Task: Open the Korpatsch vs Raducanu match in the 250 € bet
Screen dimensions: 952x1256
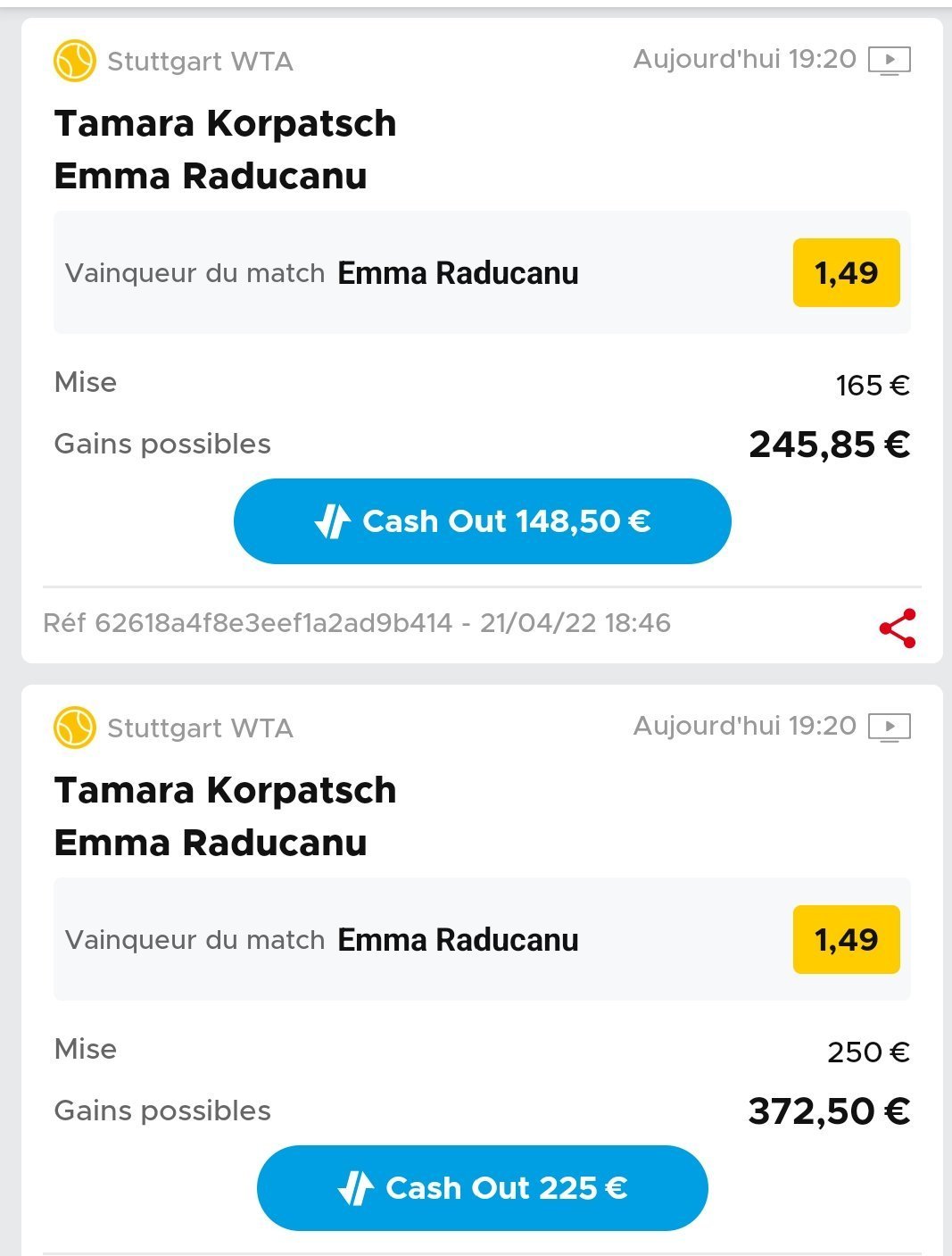Action: click(x=225, y=816)
